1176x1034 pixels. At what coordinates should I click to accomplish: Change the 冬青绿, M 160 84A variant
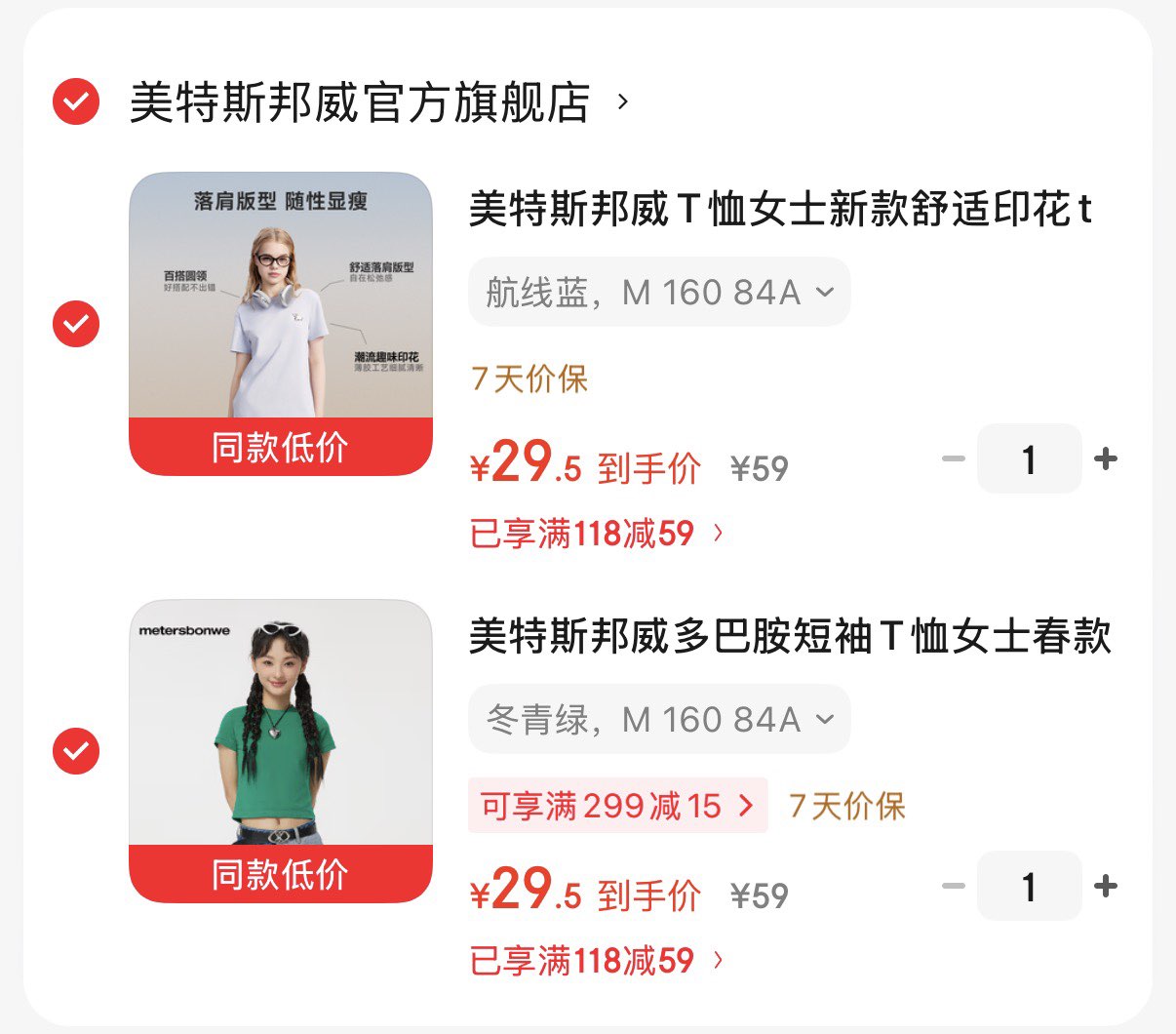659,720
